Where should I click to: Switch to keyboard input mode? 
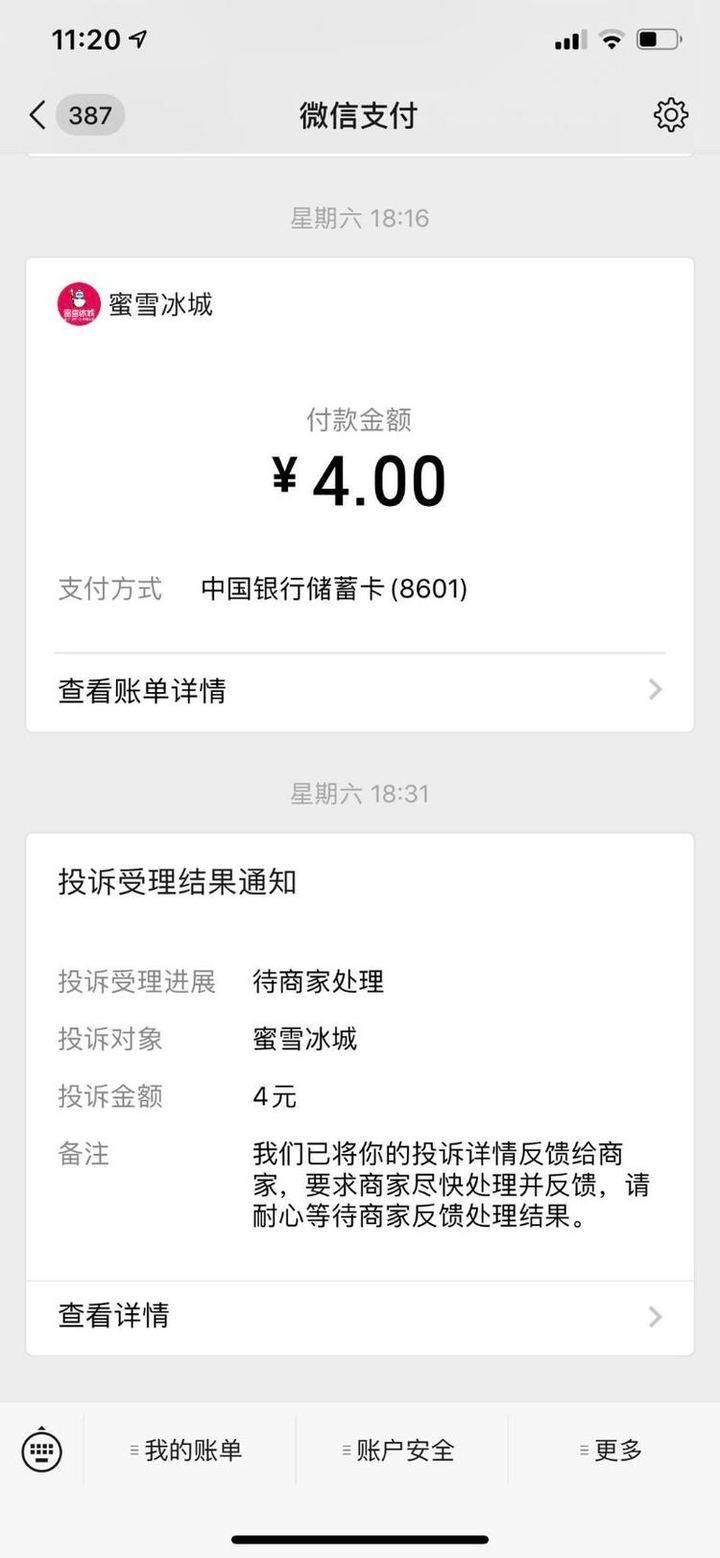pos(41,1450)
